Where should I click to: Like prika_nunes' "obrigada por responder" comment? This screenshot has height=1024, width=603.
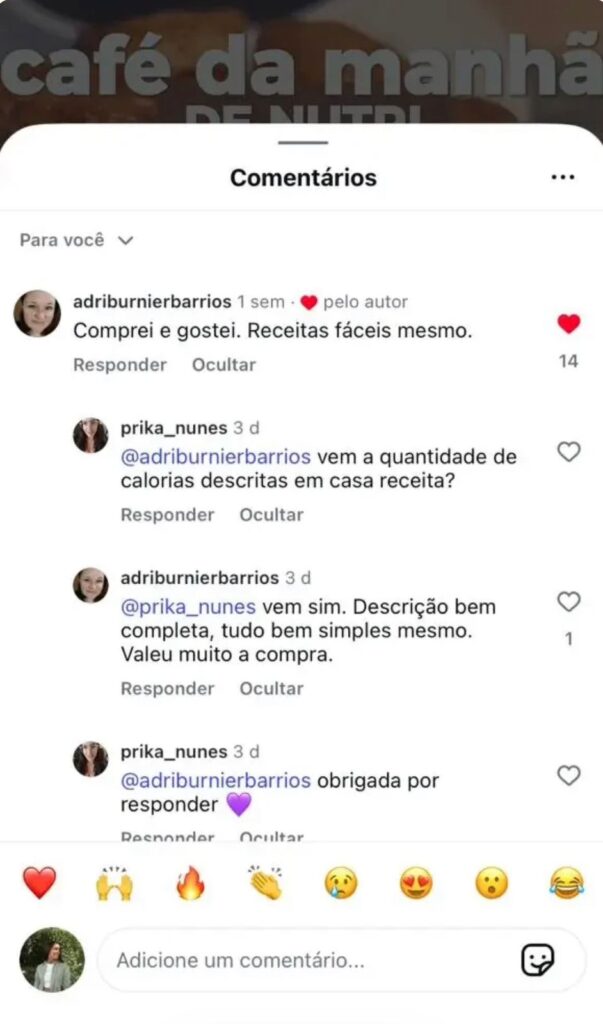tap(568, 775)
